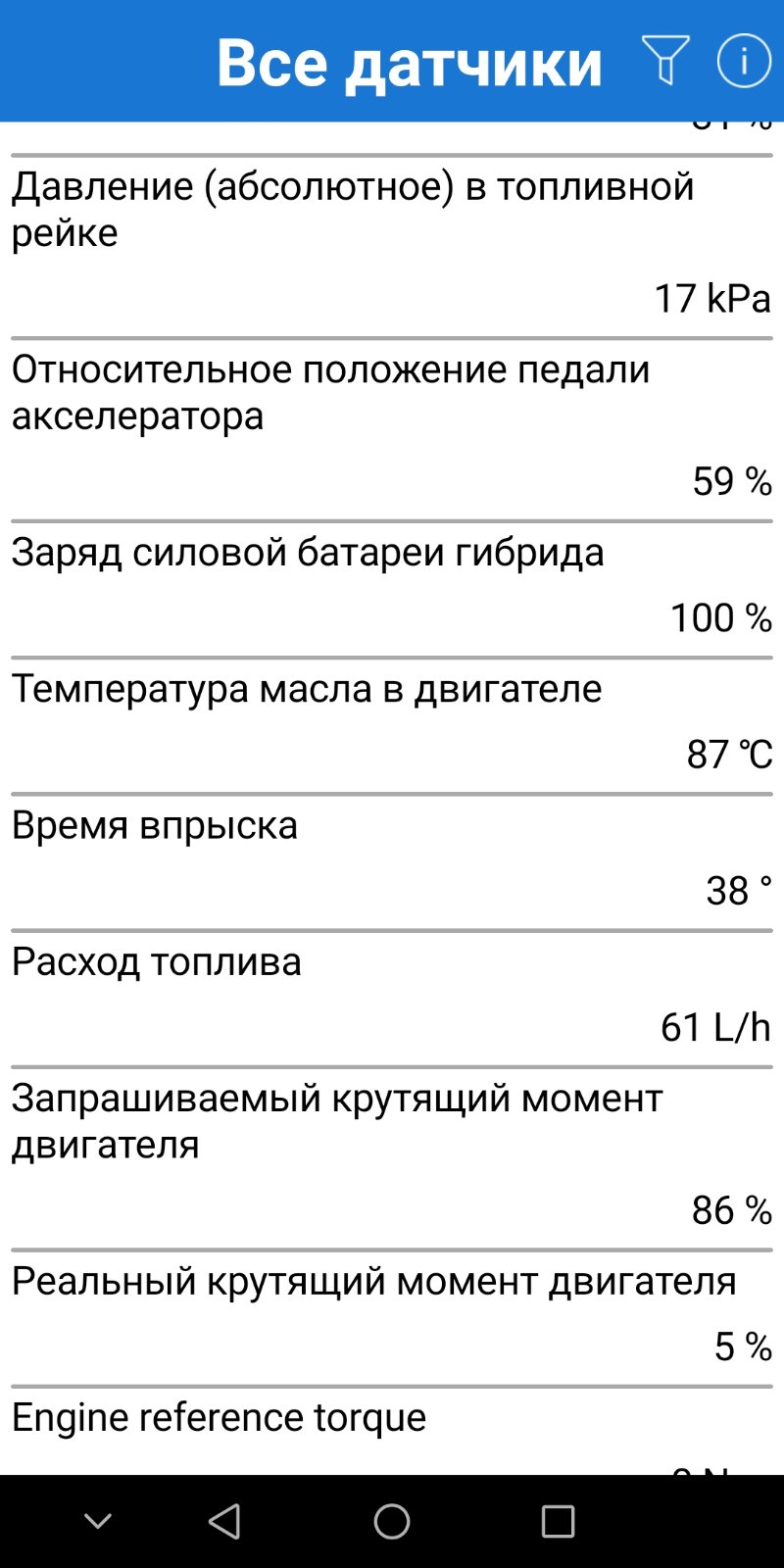This screenshot has width=784, height=1568.
Task: Select Относительное положение педали акселератора
Action: coord(392,429)
